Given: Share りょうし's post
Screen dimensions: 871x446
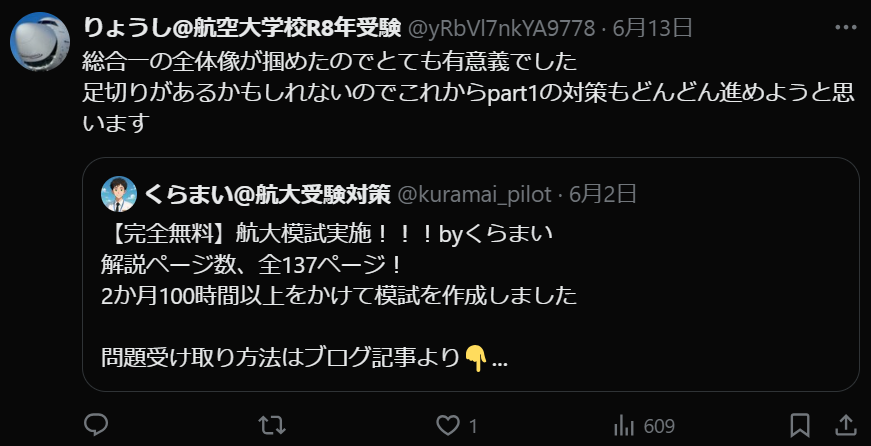Looking at the screenshot, I should tap(844, 424).
